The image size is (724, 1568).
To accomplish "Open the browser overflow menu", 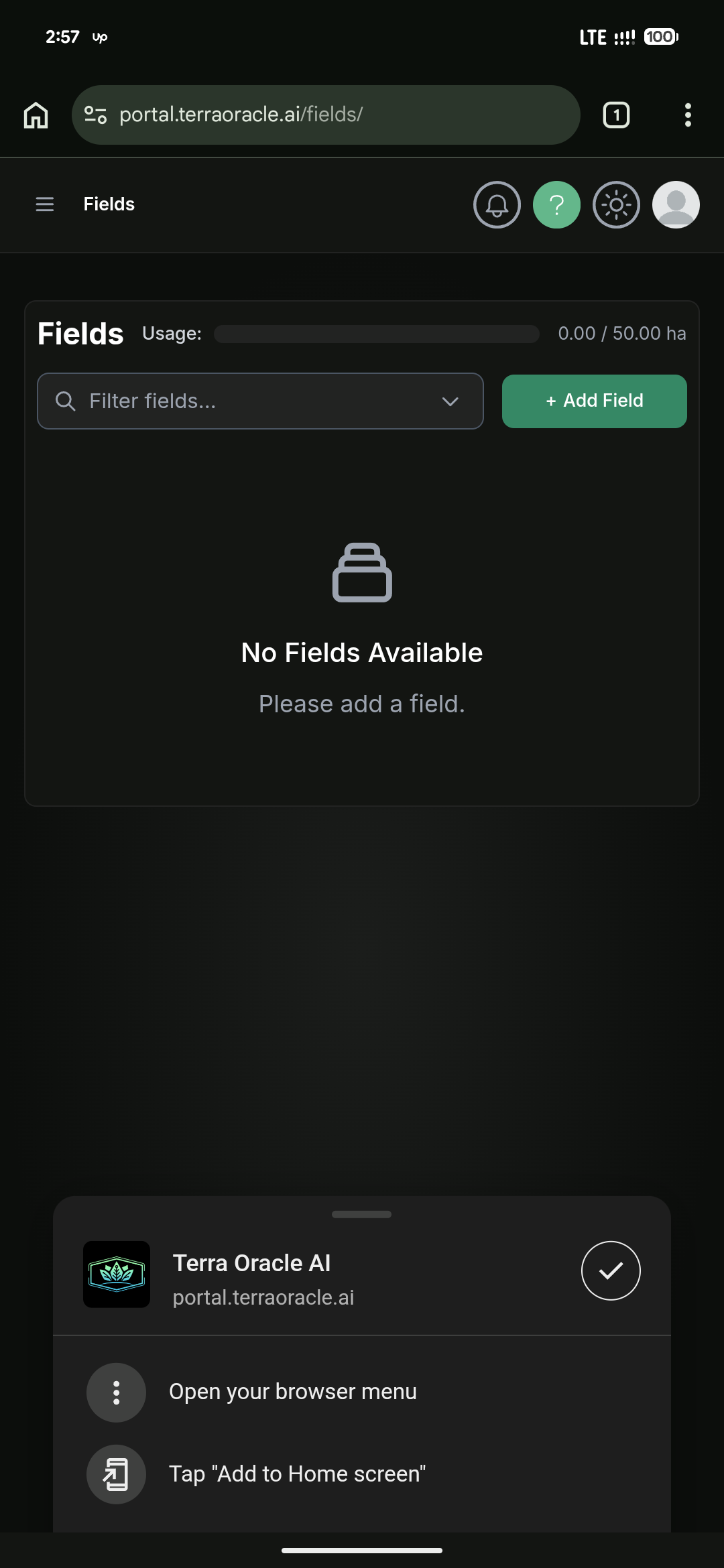I will [x=688, y=115].
